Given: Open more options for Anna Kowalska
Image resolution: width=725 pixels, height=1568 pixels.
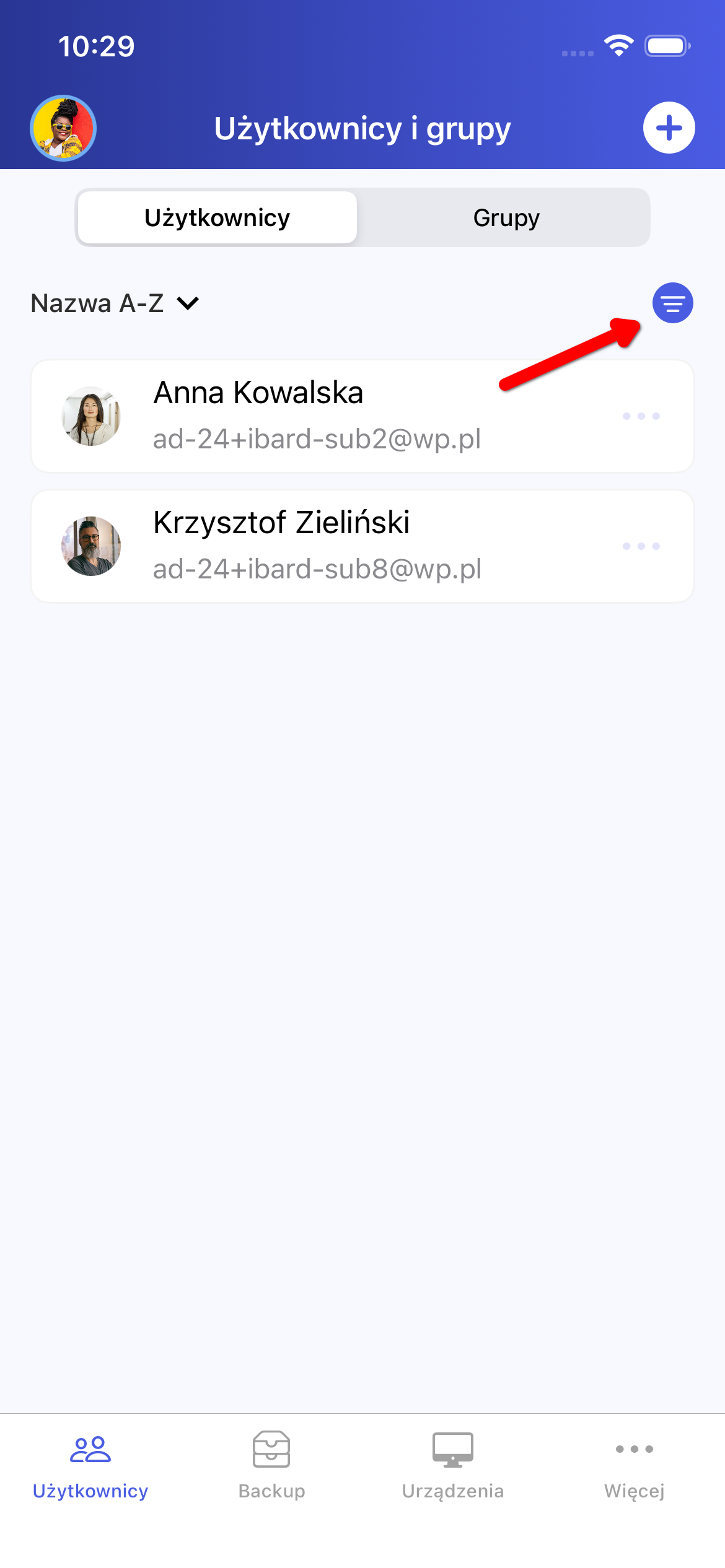Looking at the screenshot, I should (641, 416).
